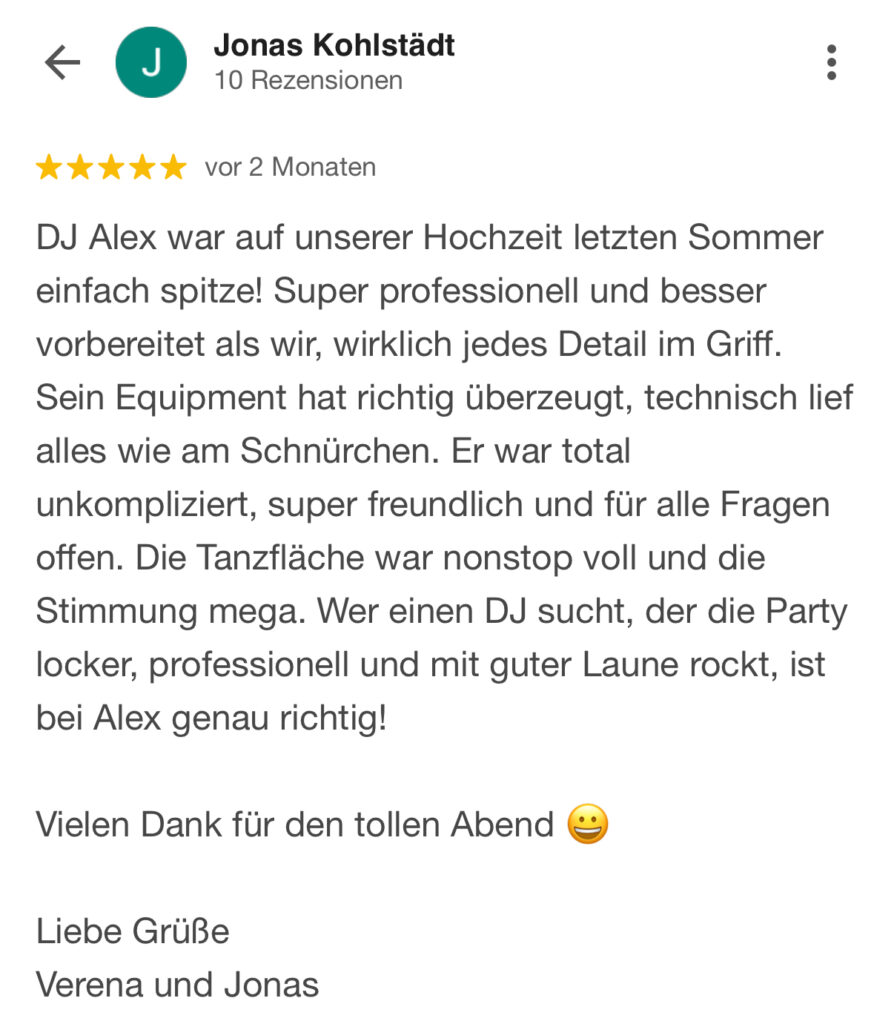
Task: Click the smiling emoji in the review
Action: click(x=589, y=824)
